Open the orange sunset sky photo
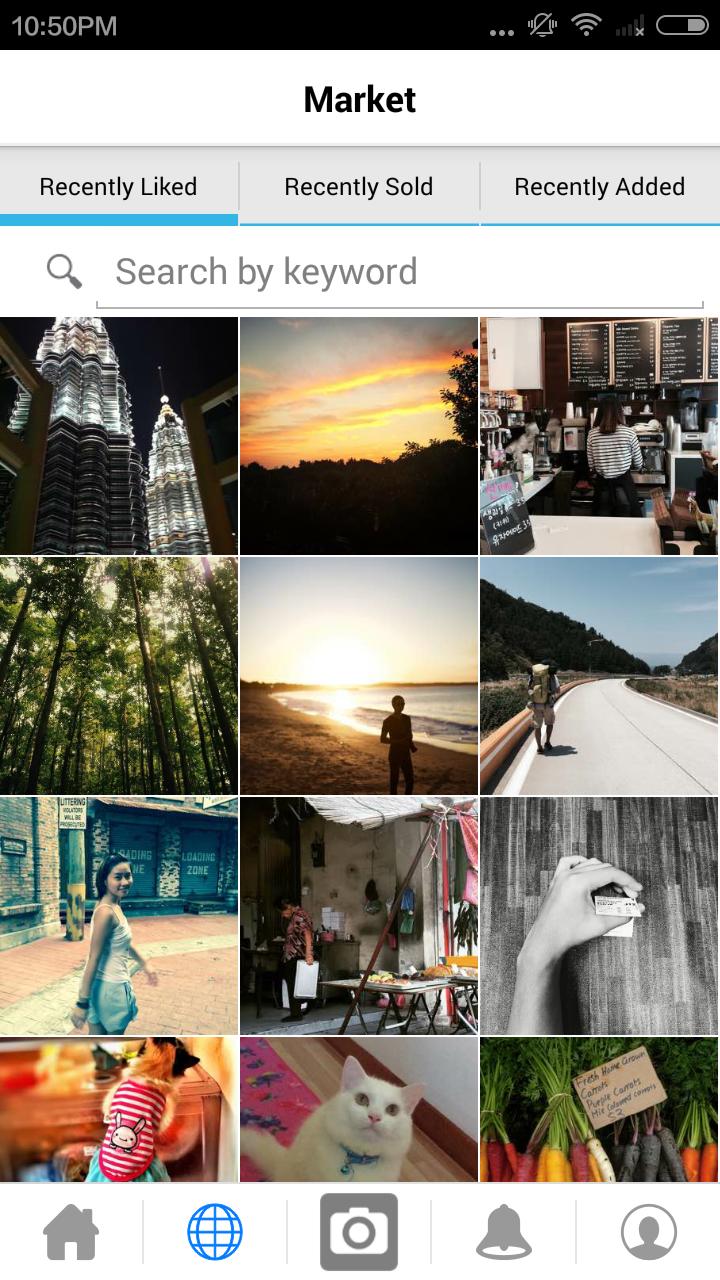 coord(358,436)
